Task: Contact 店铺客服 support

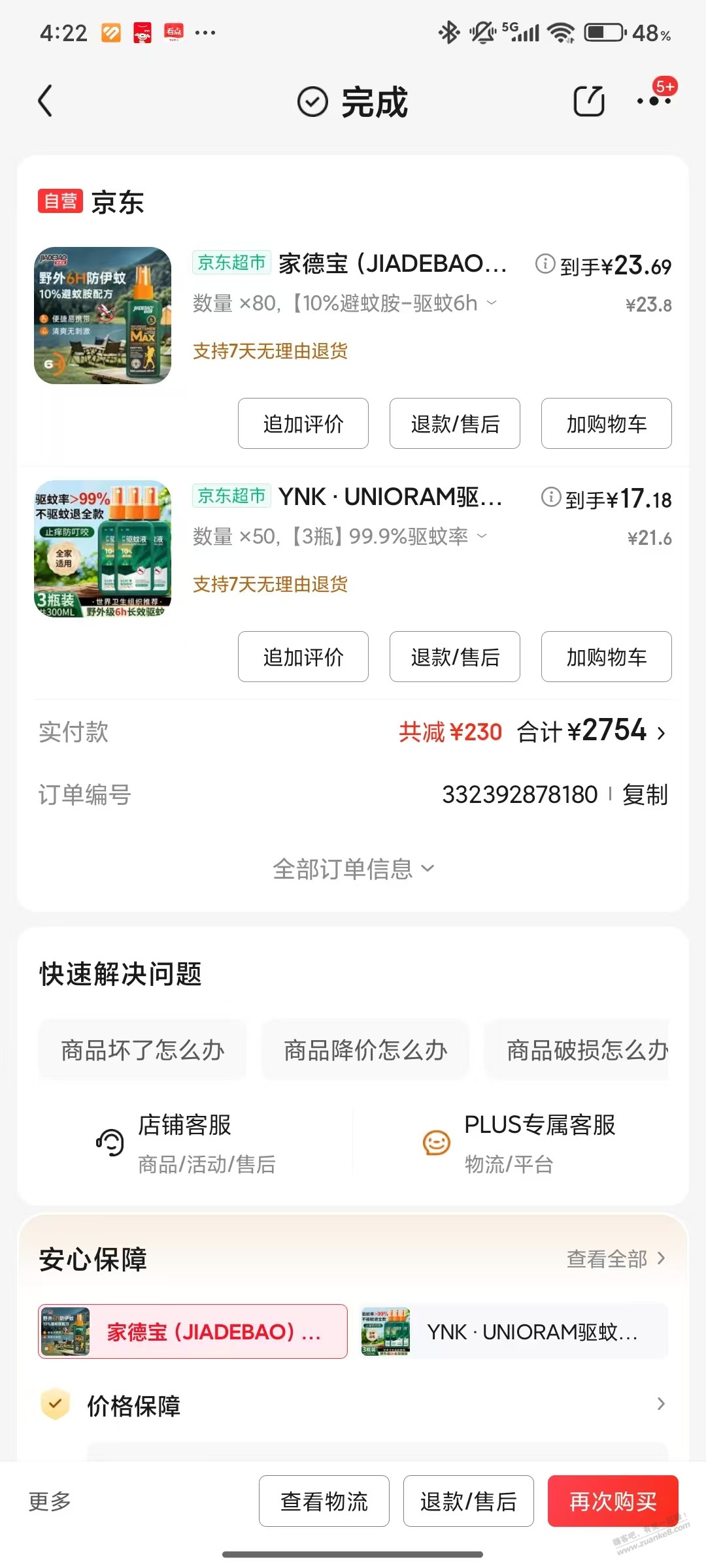Action: click(x=184, y=1142)
